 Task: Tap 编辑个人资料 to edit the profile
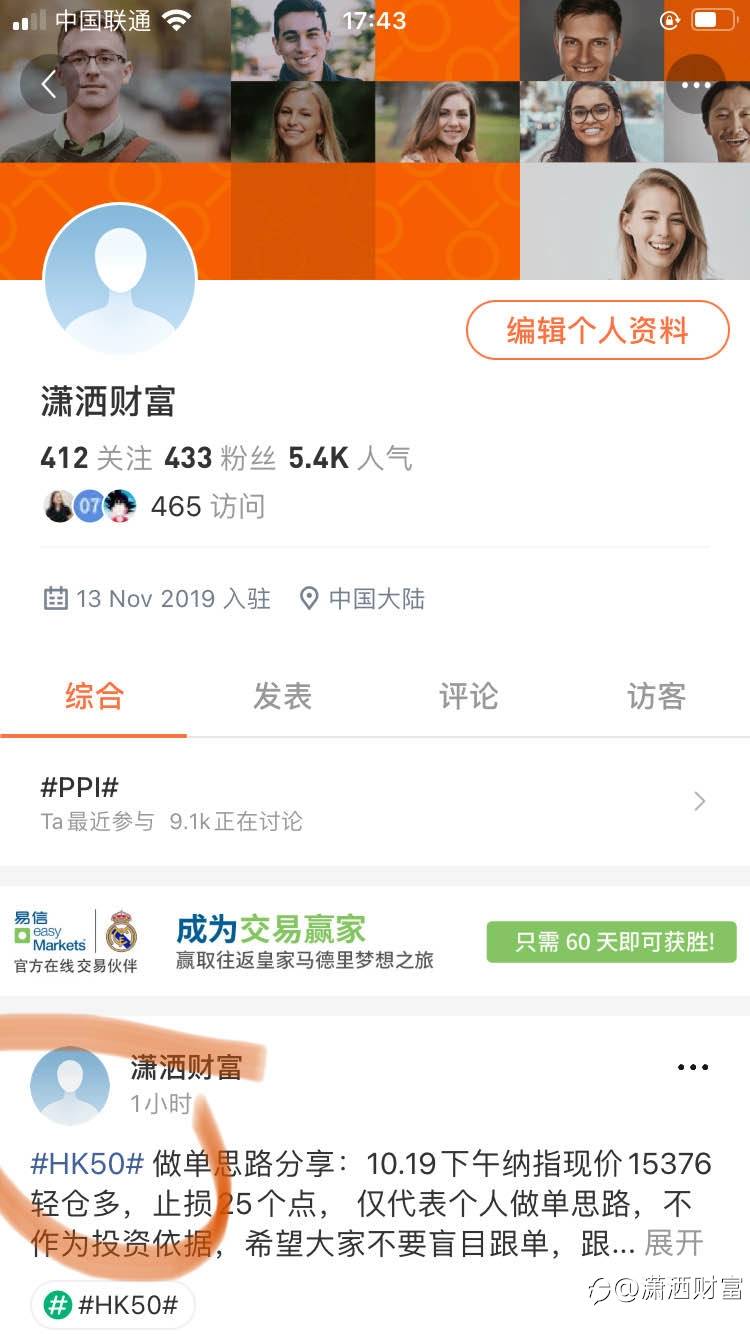pyautogui.click(x=598, y=330)
